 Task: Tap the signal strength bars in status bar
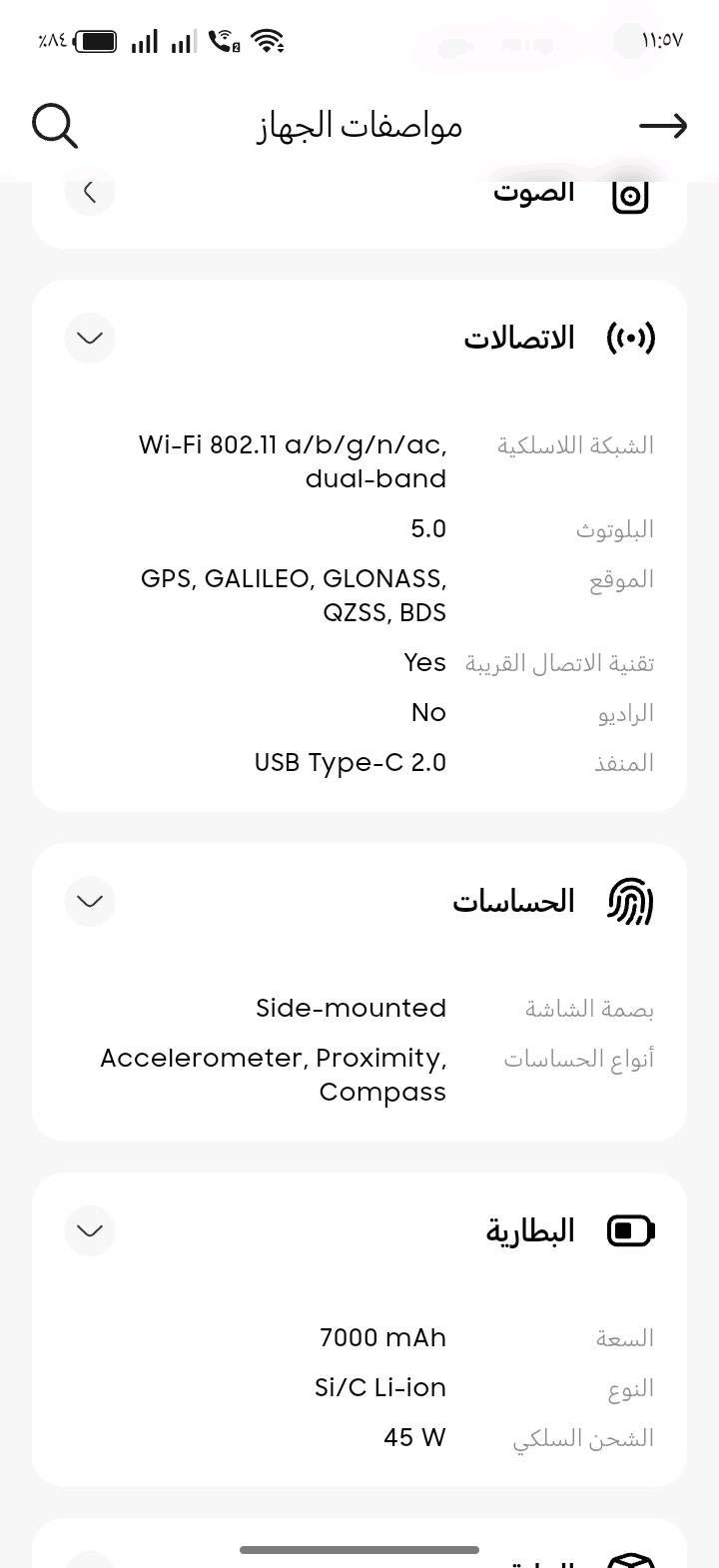pos(144,41)
